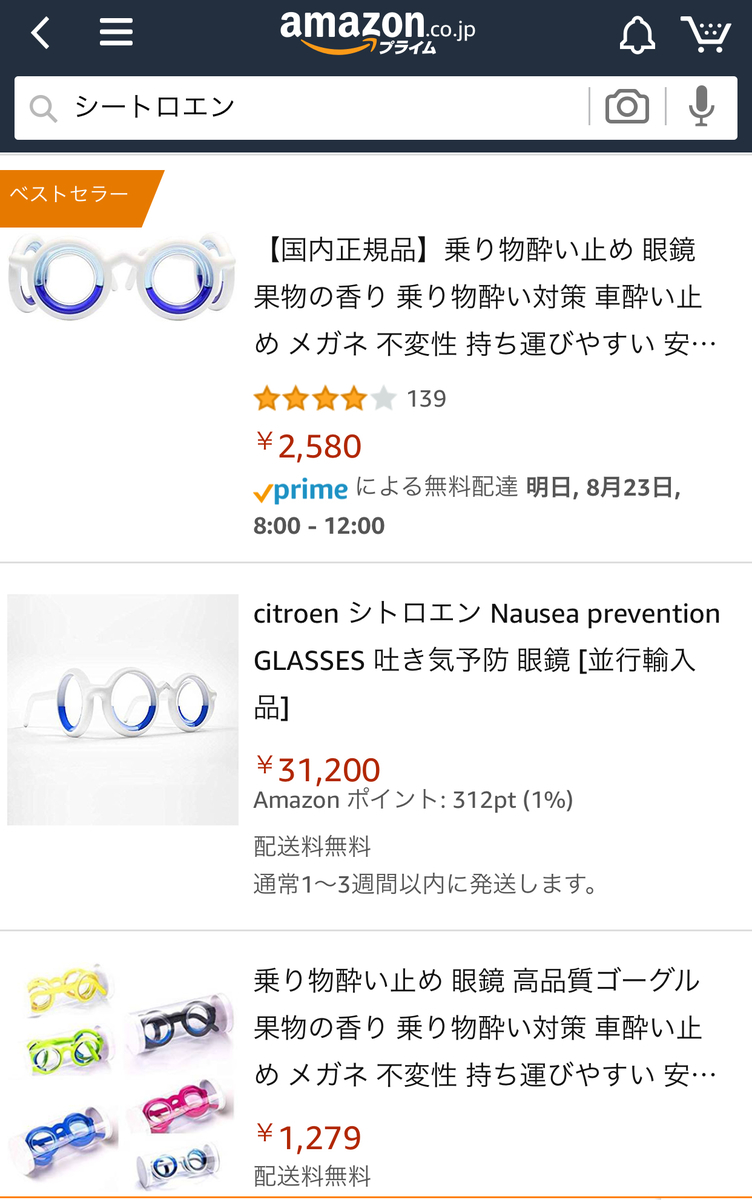752x1200 pixels.
Task: Open notifications via the bell icon
Action: click(x=636, y=32)
